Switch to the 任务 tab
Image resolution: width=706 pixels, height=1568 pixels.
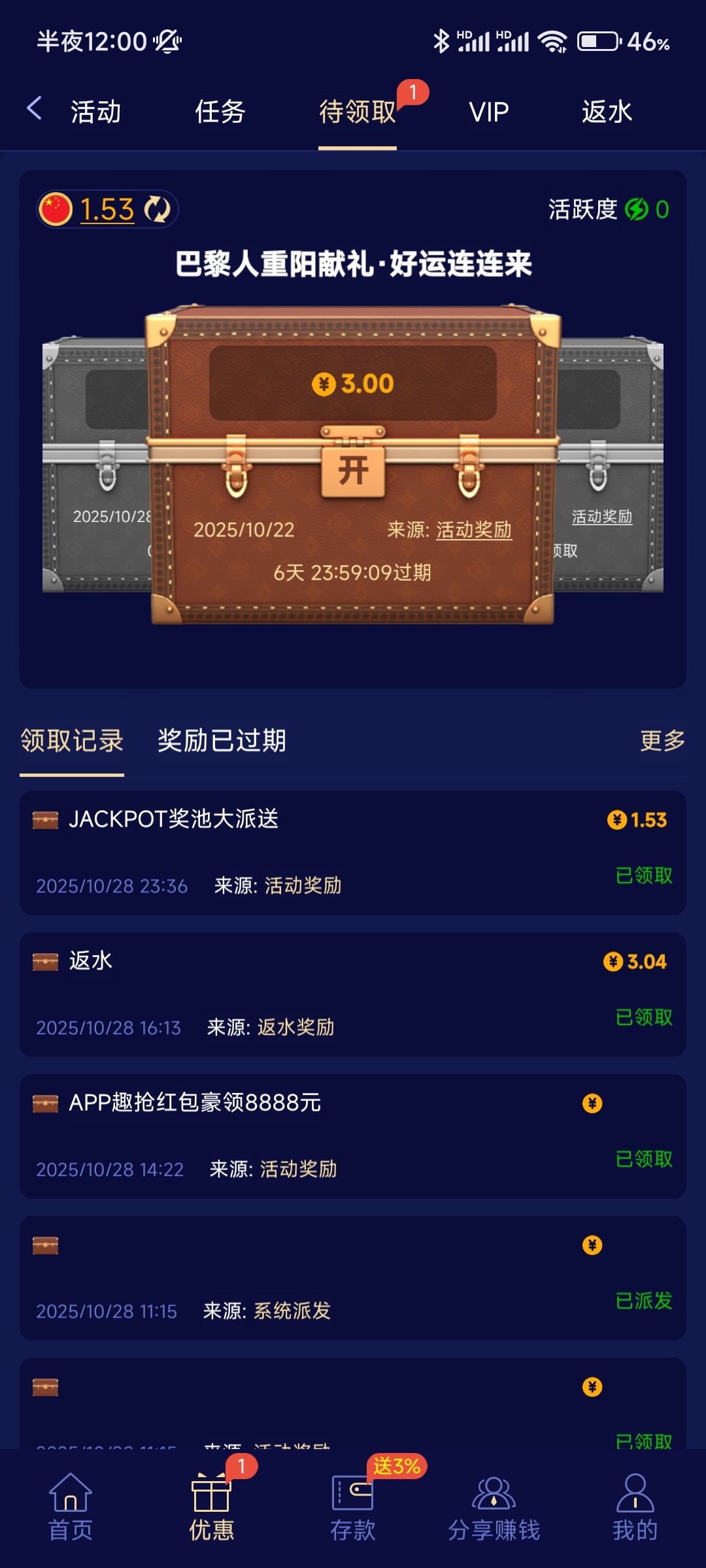coord(220,112)
